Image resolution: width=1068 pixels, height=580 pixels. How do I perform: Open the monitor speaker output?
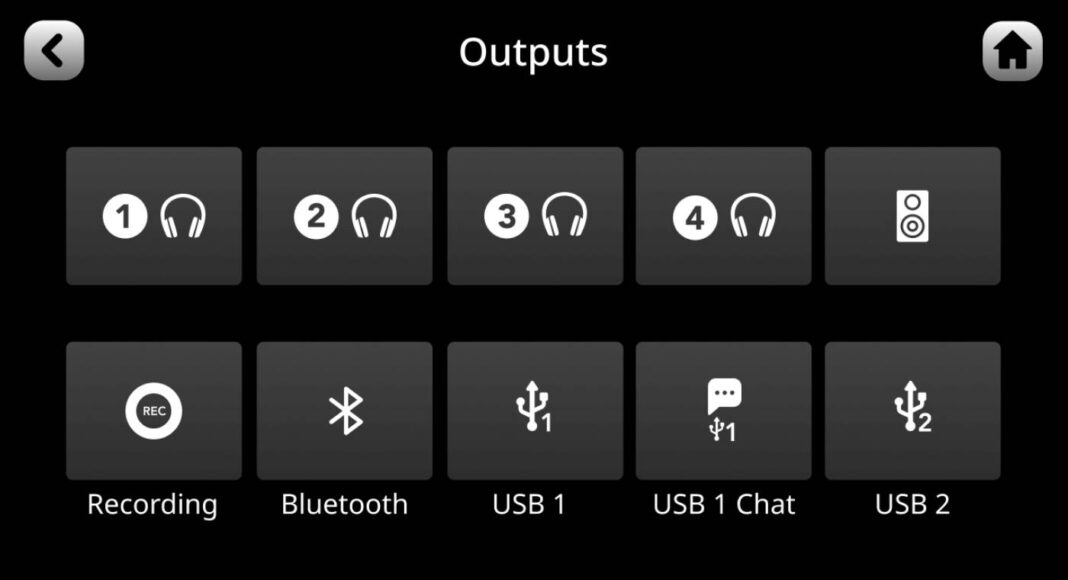tap(912, 216)
